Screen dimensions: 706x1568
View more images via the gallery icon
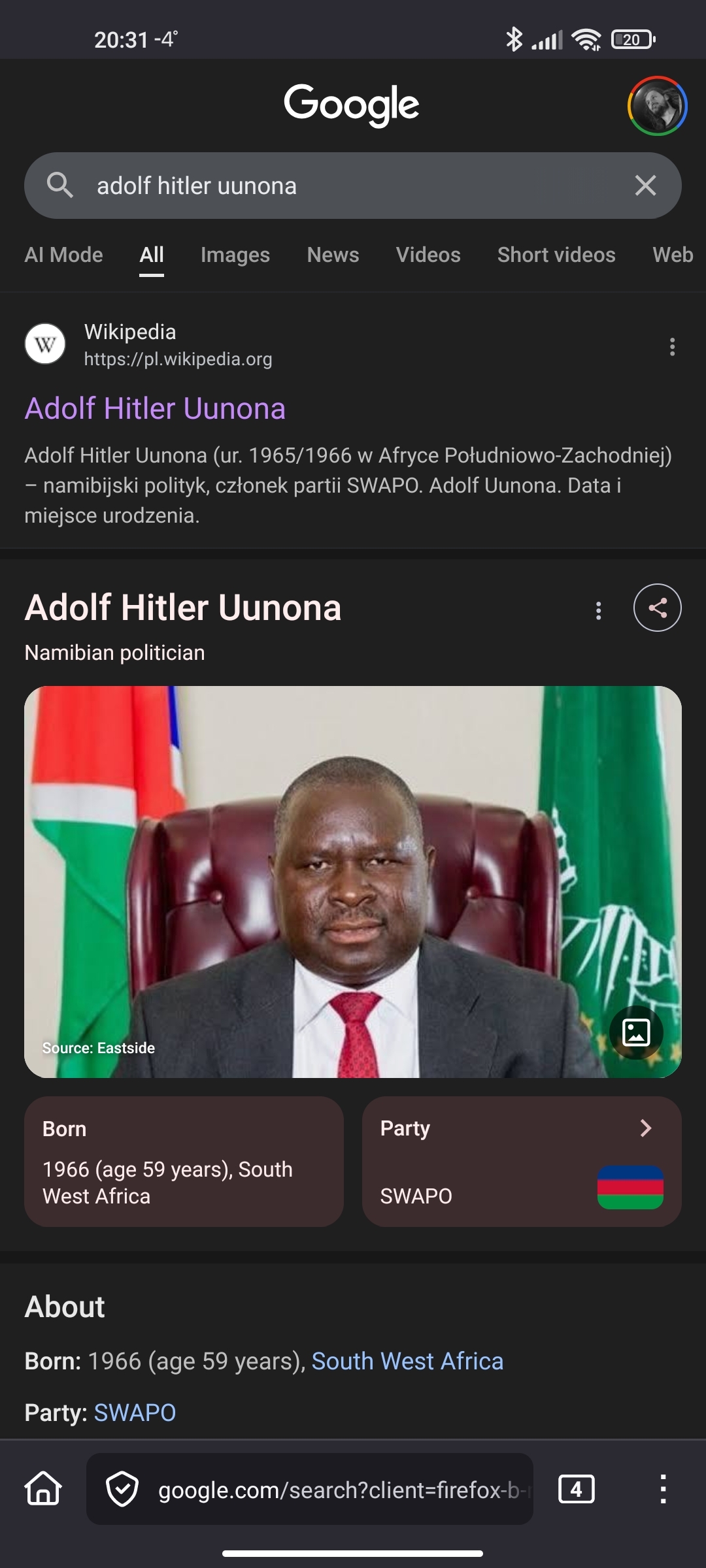pyautogui.click(x=635, y=1032)
